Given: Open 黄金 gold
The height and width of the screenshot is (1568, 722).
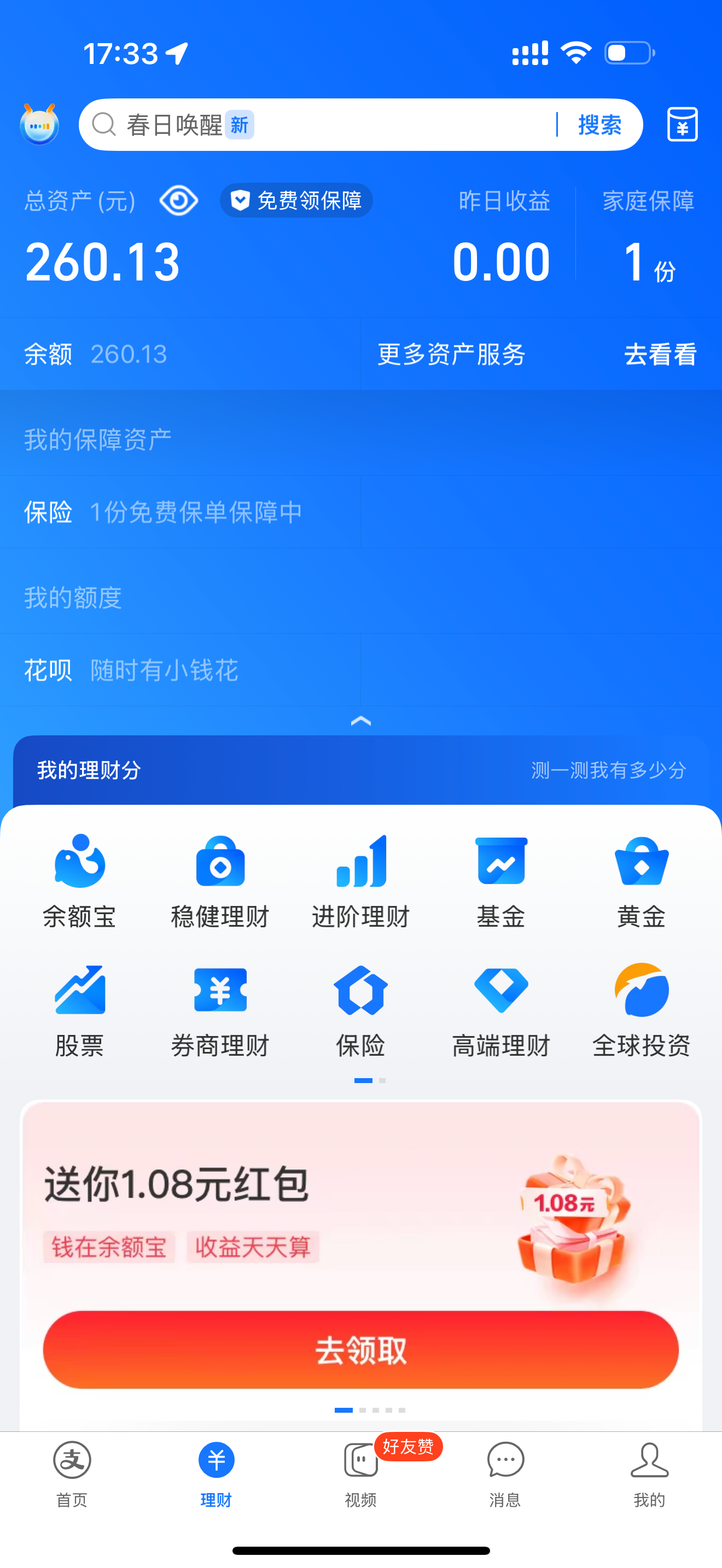Looking at the screenshot, I should pos(642,881).
